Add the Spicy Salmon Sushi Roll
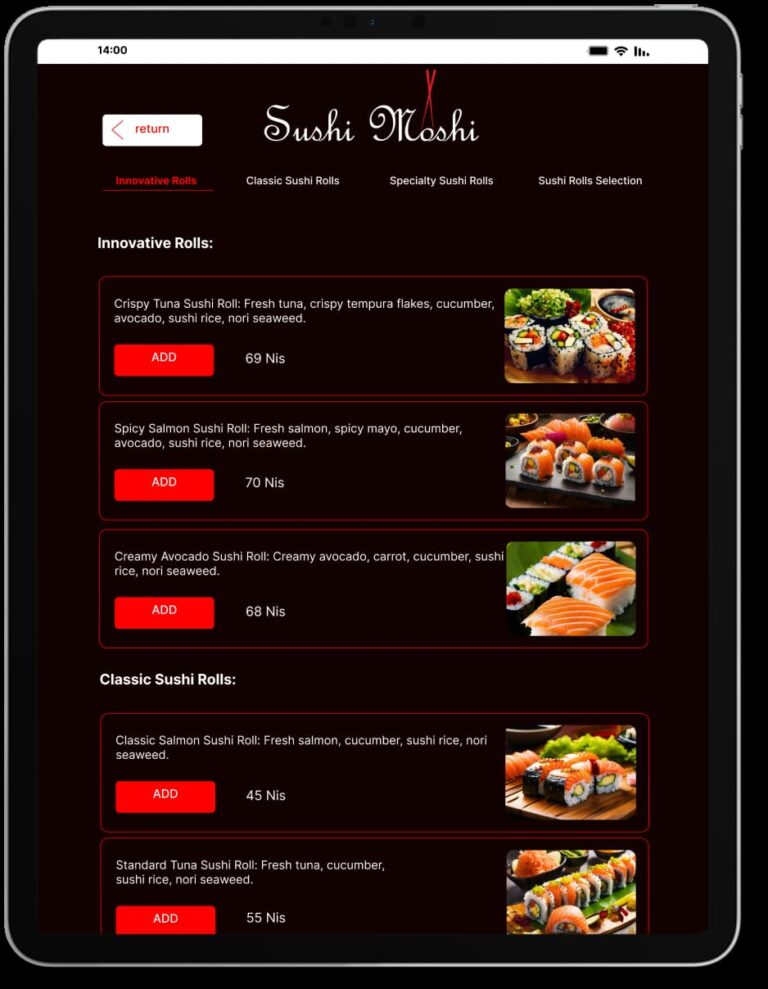Image resolution: width=768 pixels, height=989 pixels. click(164, 484)
